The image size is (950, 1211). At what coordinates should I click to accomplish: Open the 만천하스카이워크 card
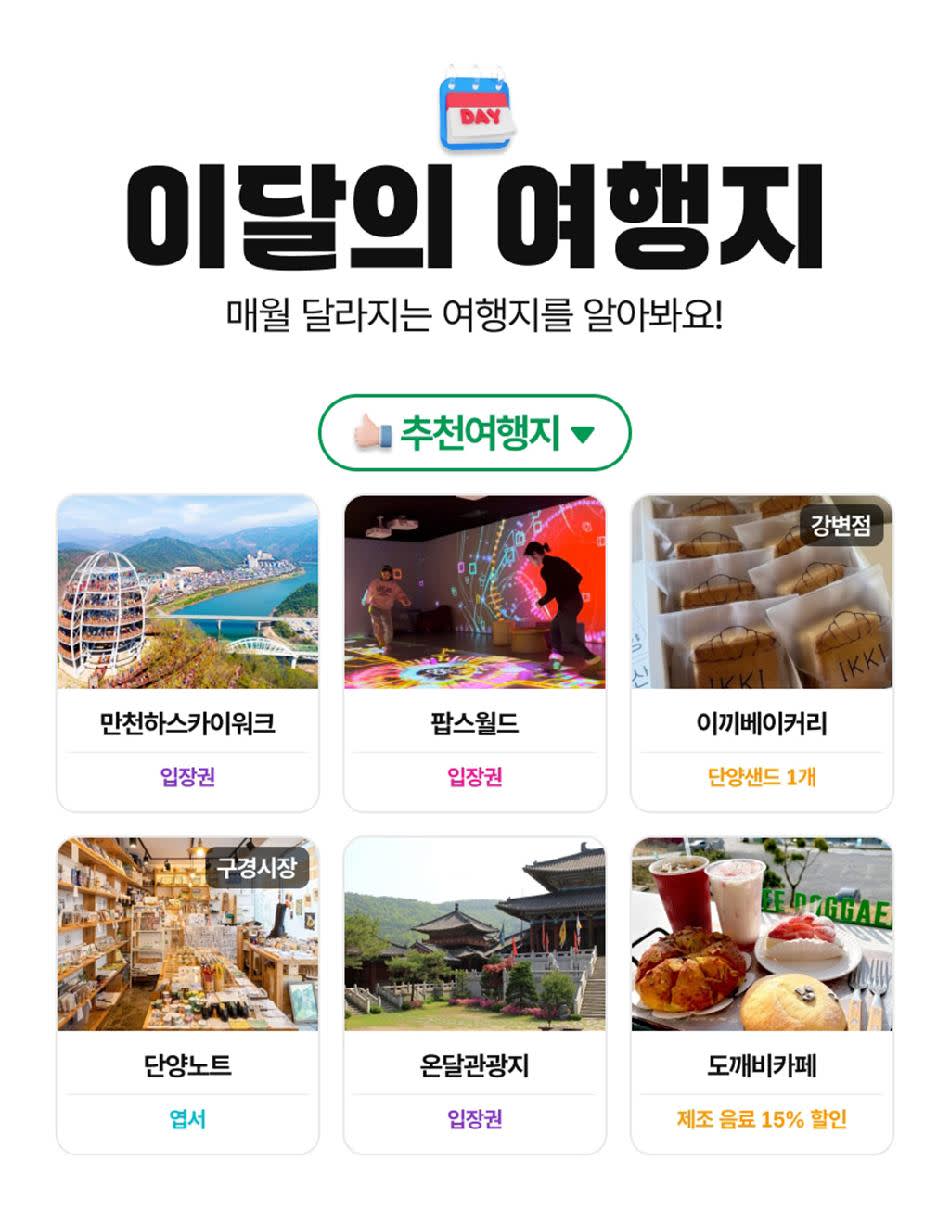(188, 653)
